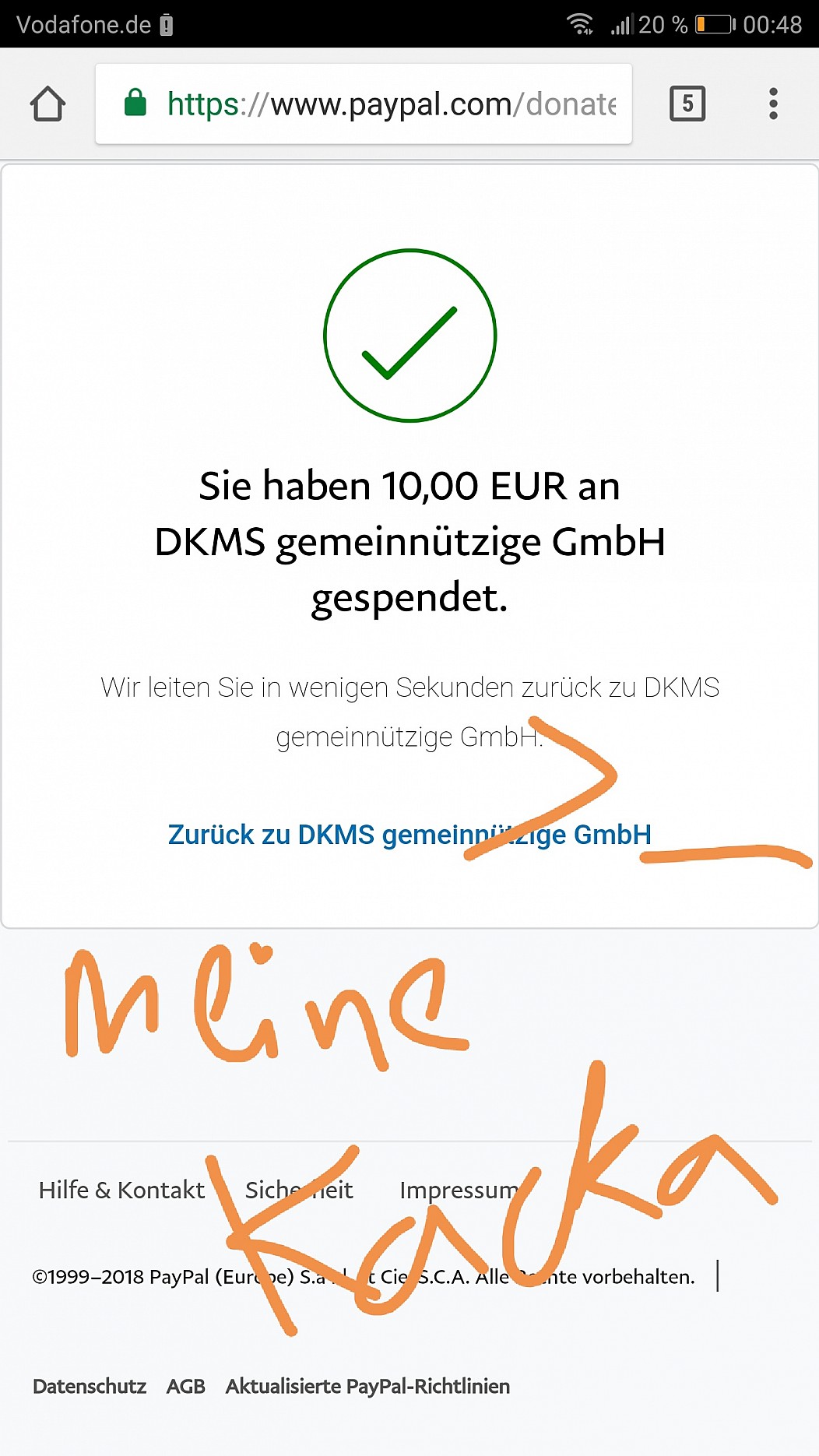
Task: View the Impressum page
Action: pyautogui.click(x=459, y=1190)
